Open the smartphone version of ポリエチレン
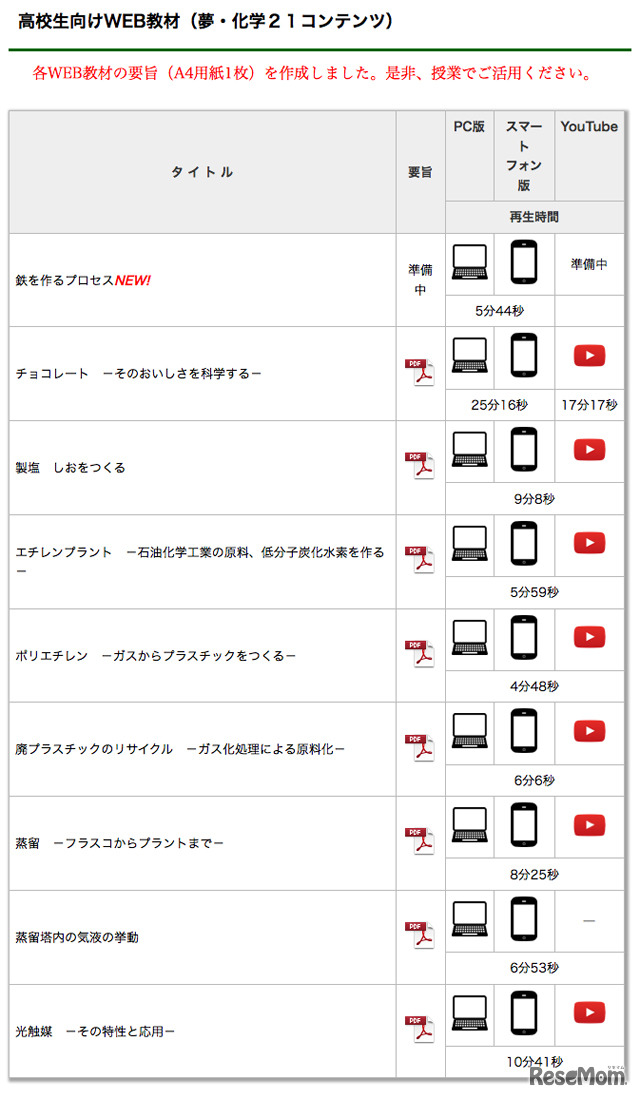Image resolution: width=640 pixels, height=1099 pixels. 524,638
